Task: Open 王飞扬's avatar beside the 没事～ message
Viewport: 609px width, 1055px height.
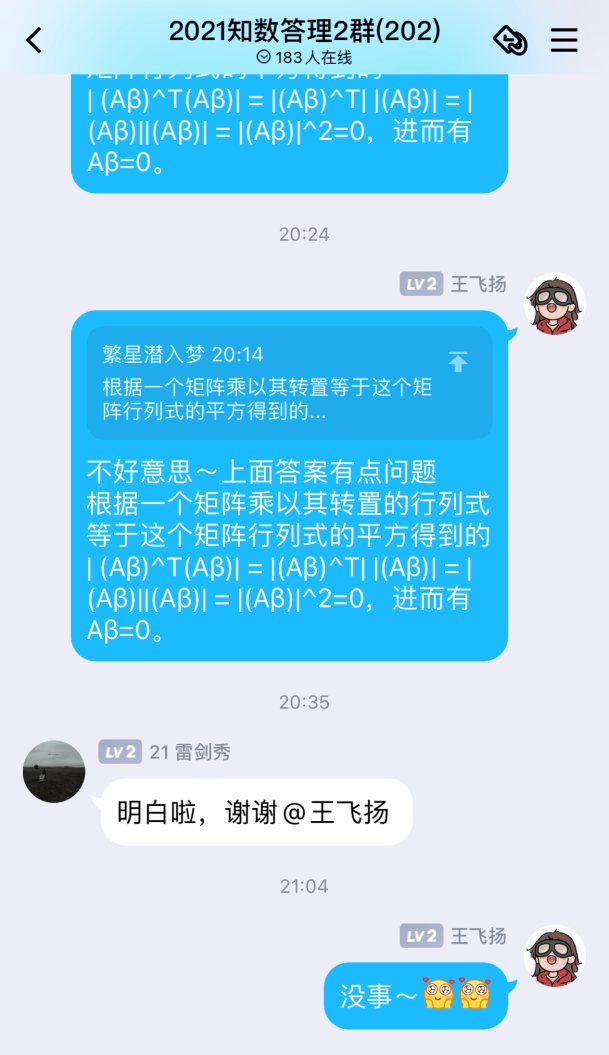Action: [555, 955]
